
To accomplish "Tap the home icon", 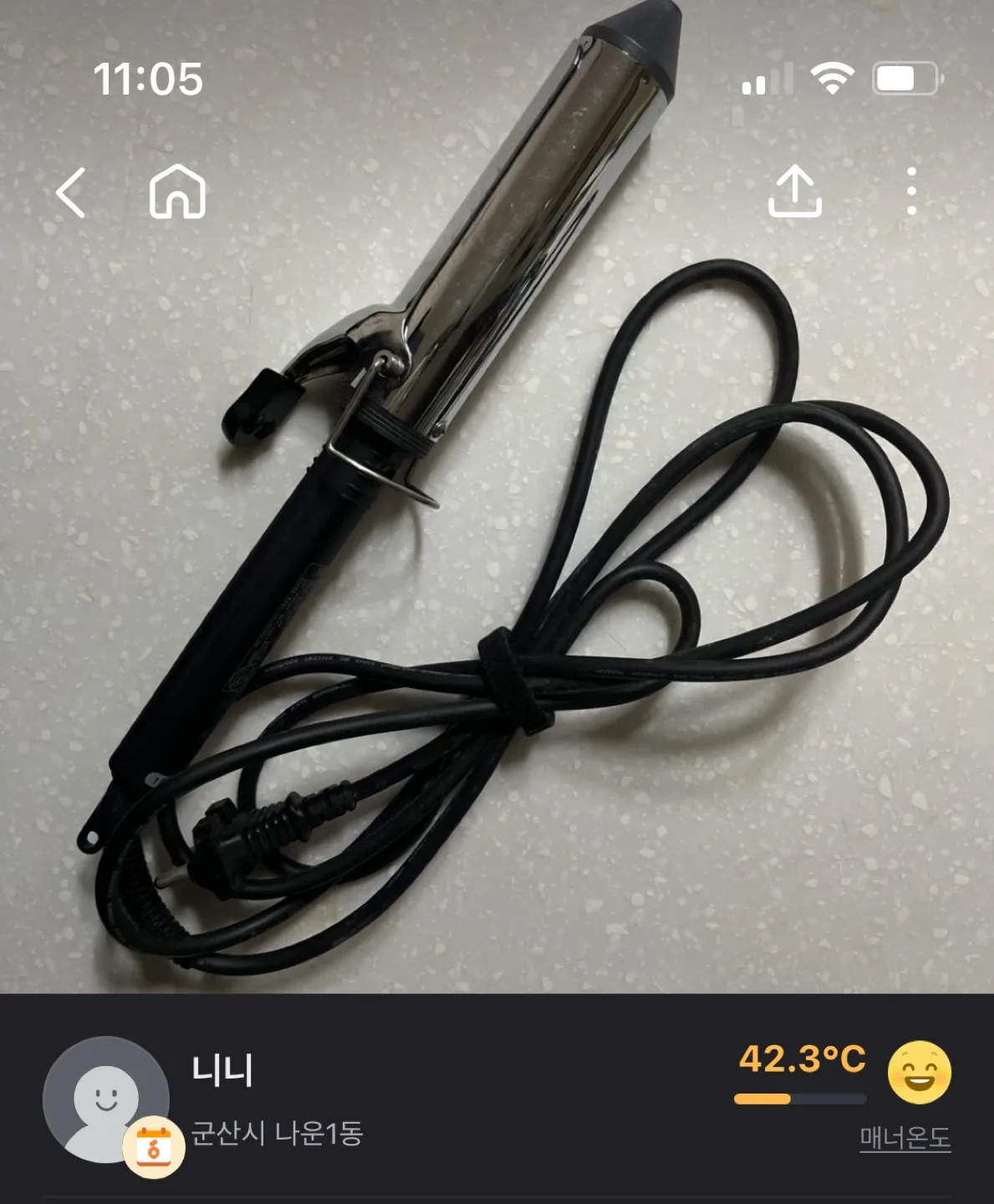I will [x=177, y=191].
